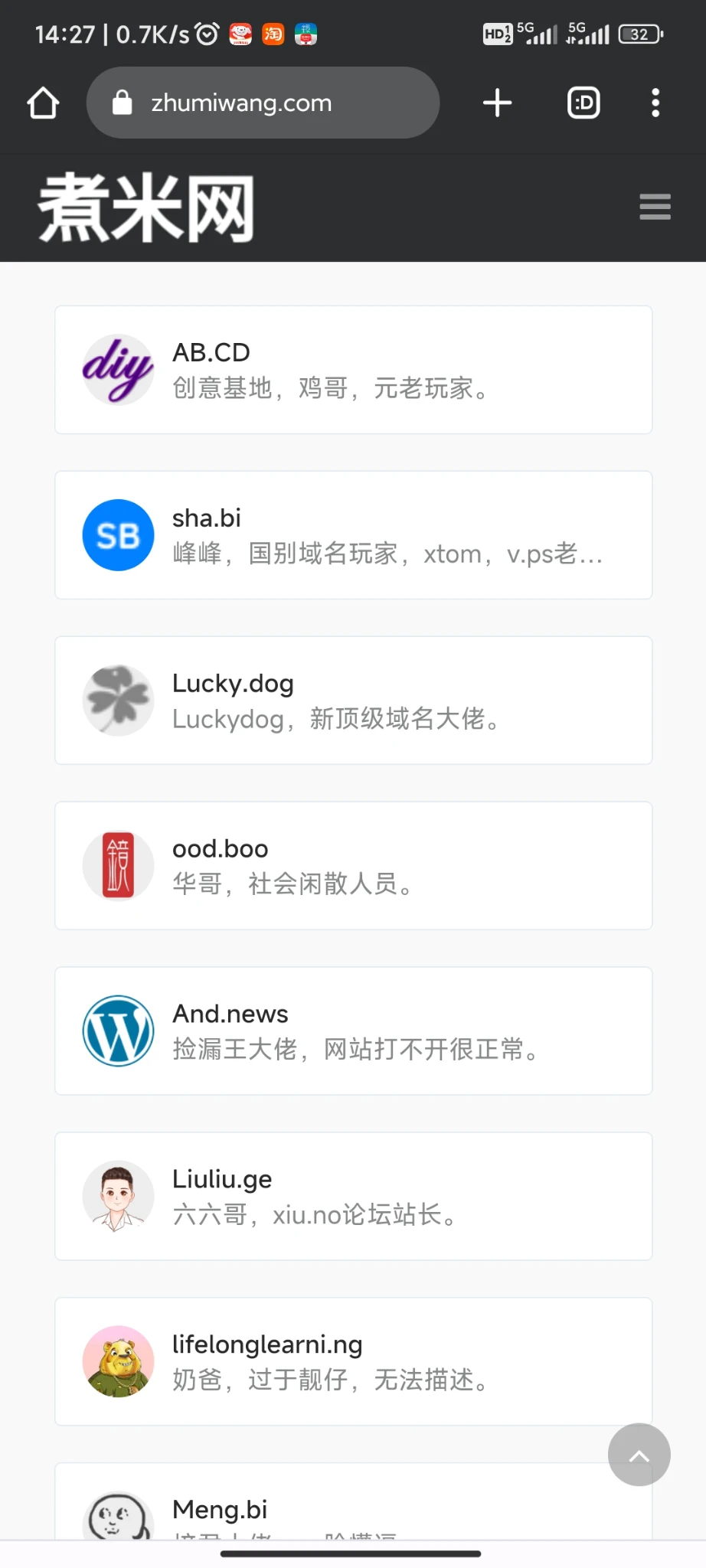The height and width of the screenshot is (1568, 706).
Task: Go to the browser home page
Action: pyautogui.click(x=43, y=103)
